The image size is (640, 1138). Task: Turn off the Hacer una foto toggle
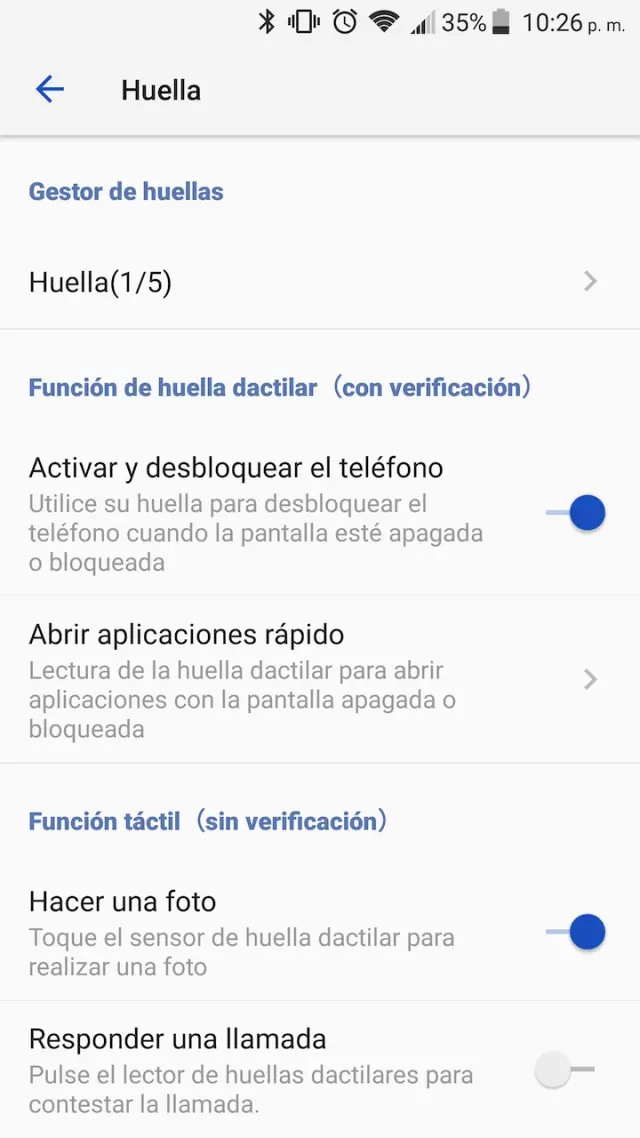[576, 933]
